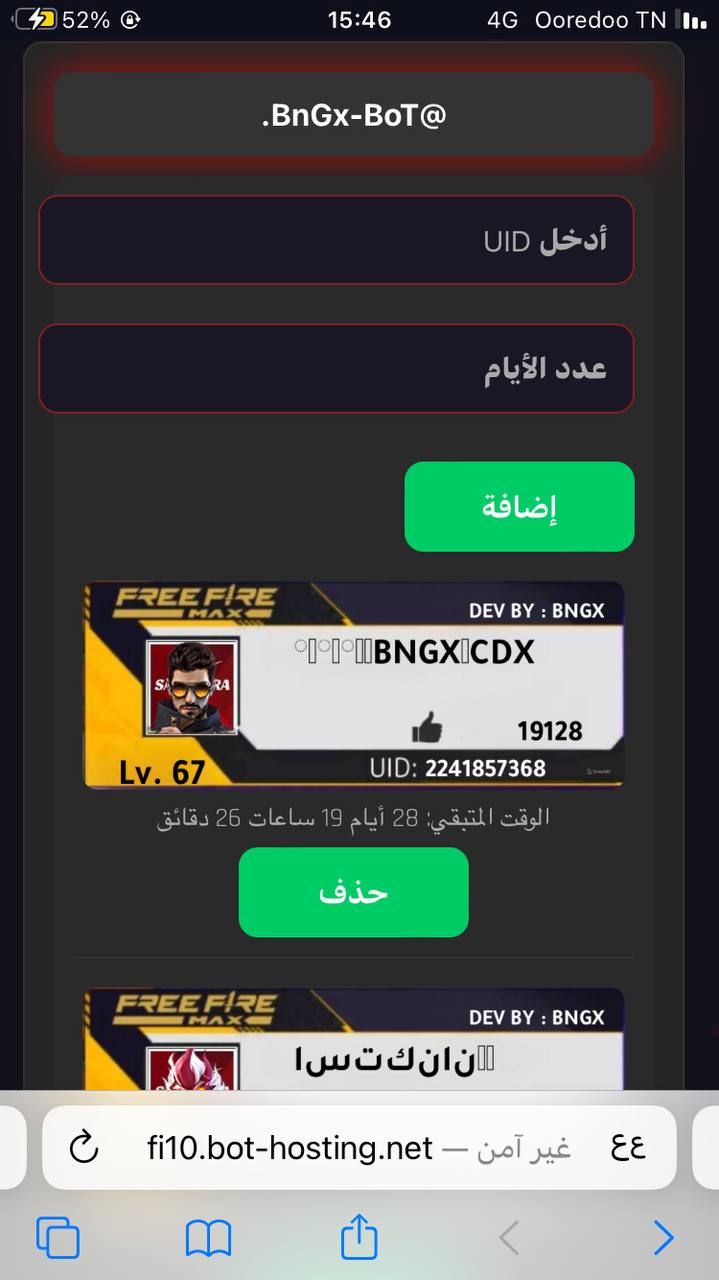
Task: Tap the green إضافة add button
Action: click(519, 506)
